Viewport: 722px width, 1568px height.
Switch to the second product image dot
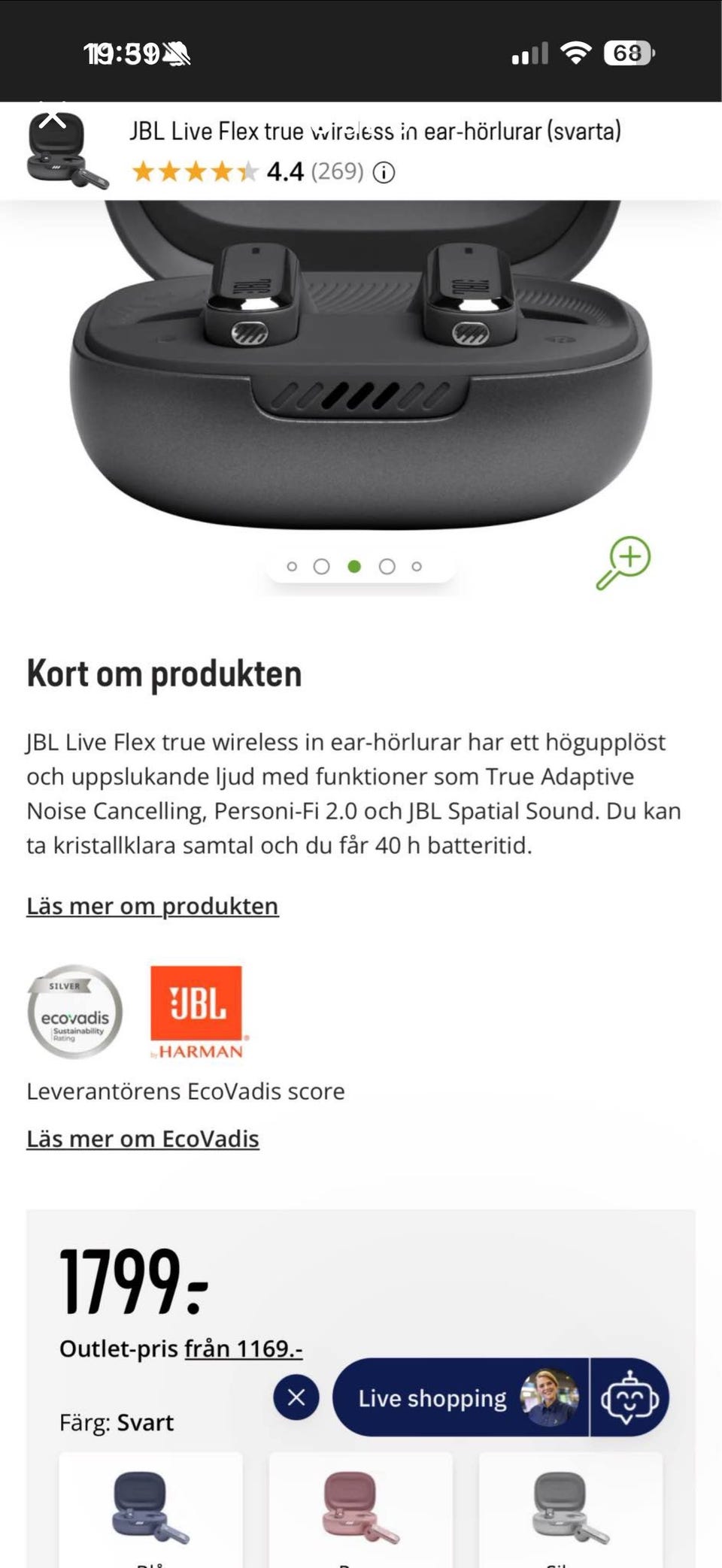click(322, 566)
